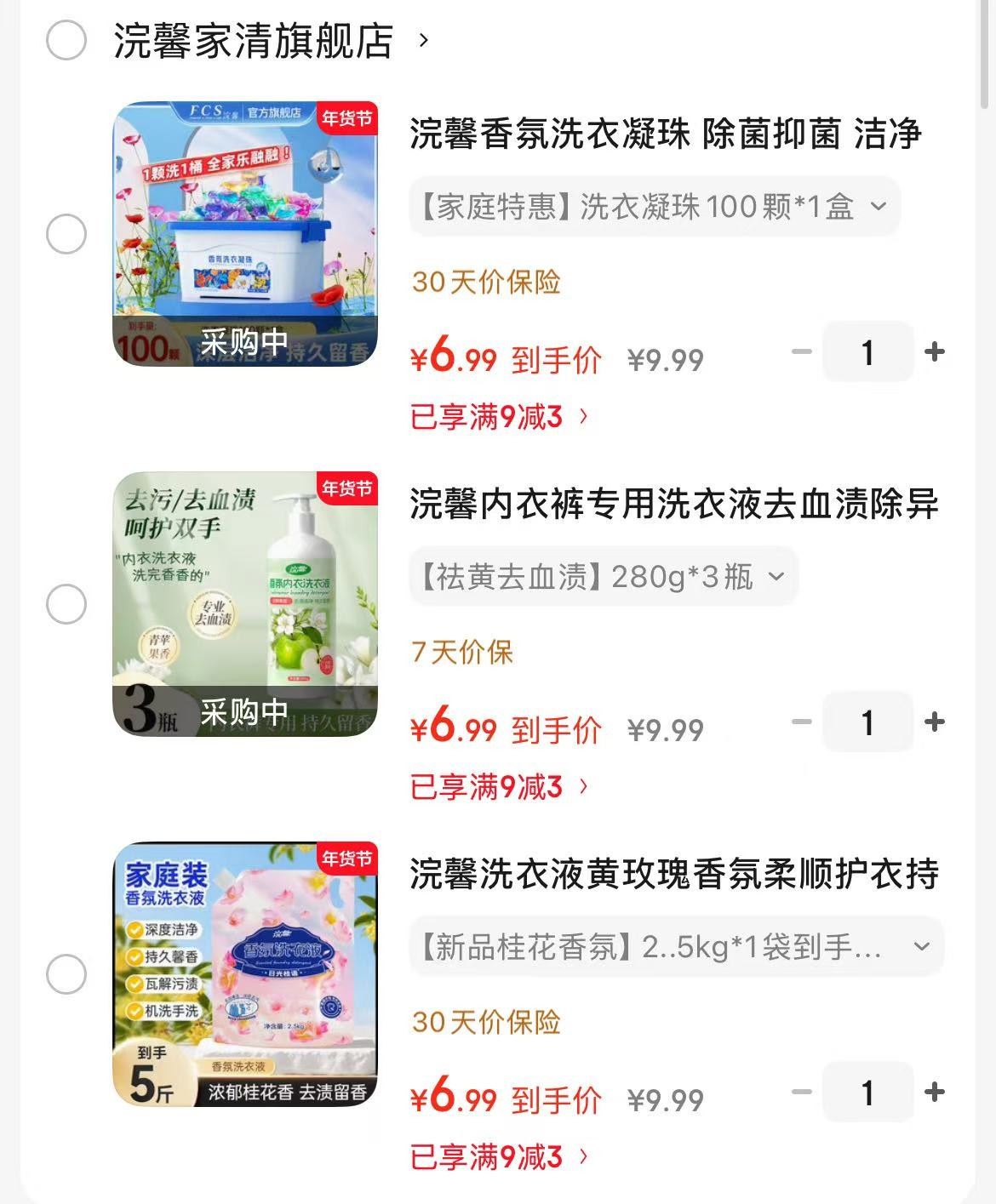Select the 黄玫瑰香氛洗衣液 item checkbox
Viewport: 996px width, 1204px height.
pos(66,974)
